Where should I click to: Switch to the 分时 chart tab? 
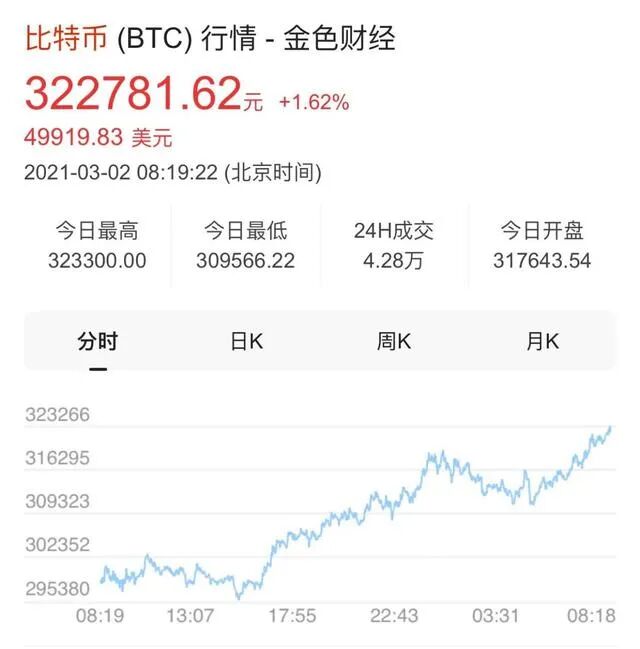[97, 342]
